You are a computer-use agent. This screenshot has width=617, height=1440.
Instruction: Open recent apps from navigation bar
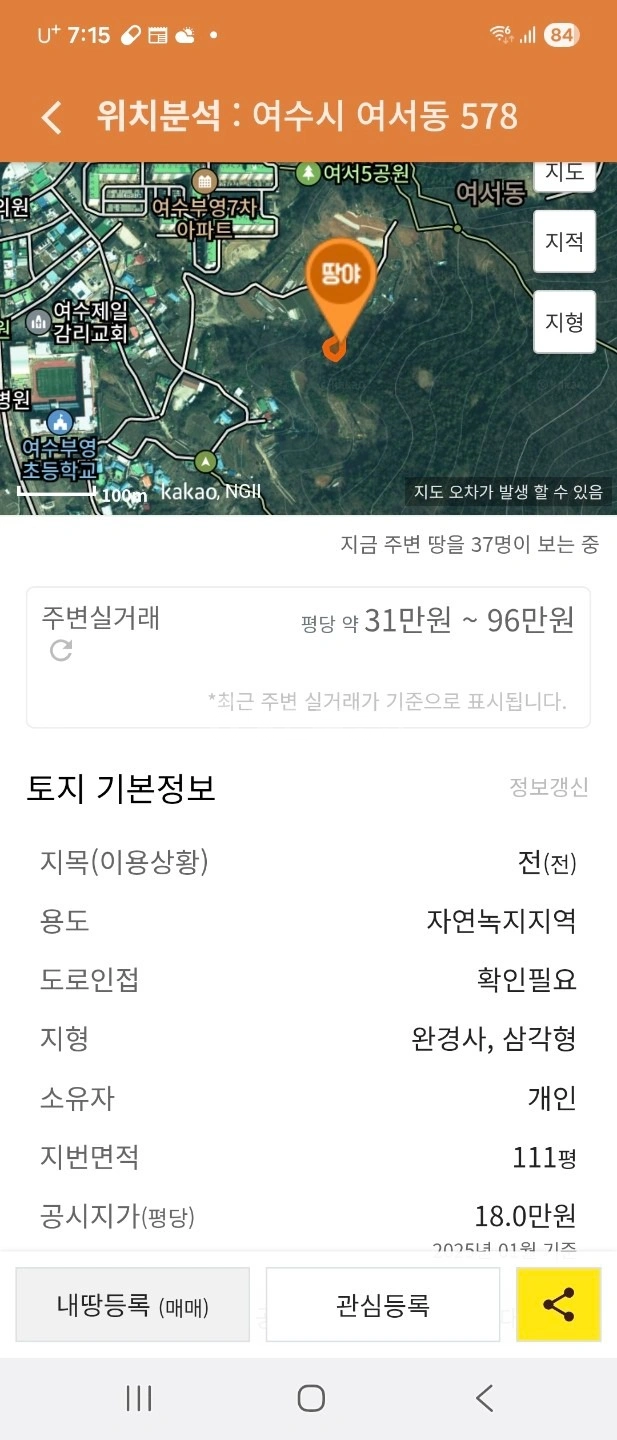139,1398
